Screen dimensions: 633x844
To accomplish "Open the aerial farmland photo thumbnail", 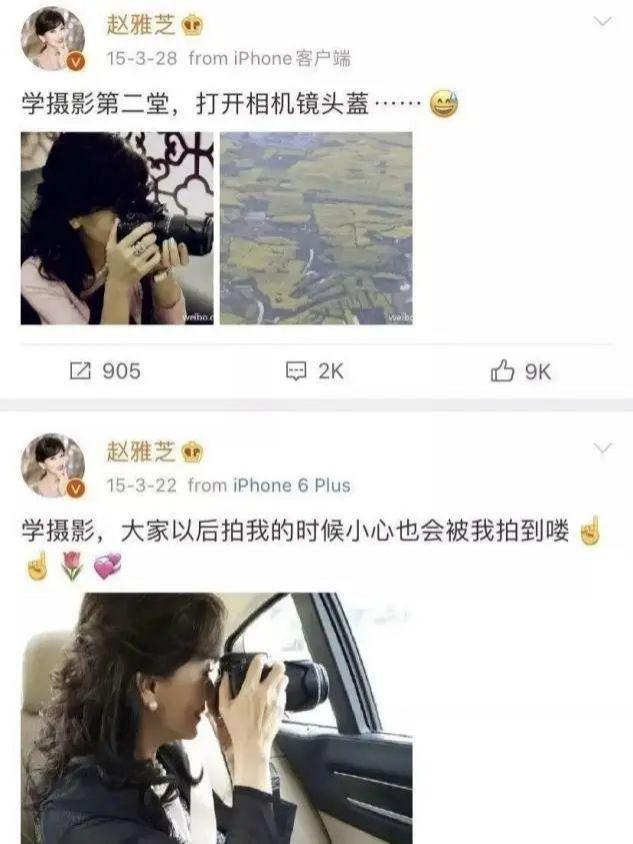I will (x=316, y=228).
